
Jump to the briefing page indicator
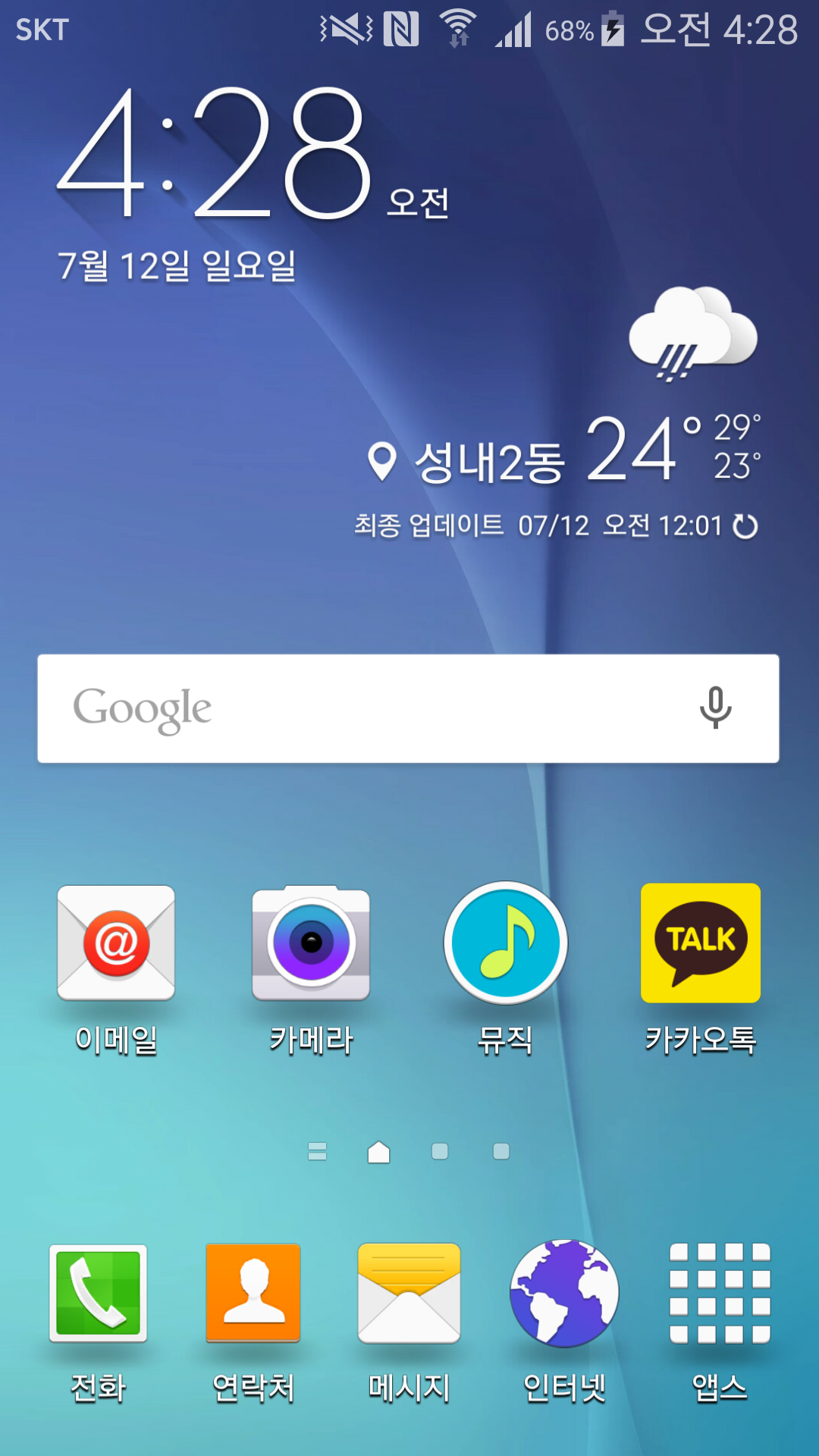317,1152
